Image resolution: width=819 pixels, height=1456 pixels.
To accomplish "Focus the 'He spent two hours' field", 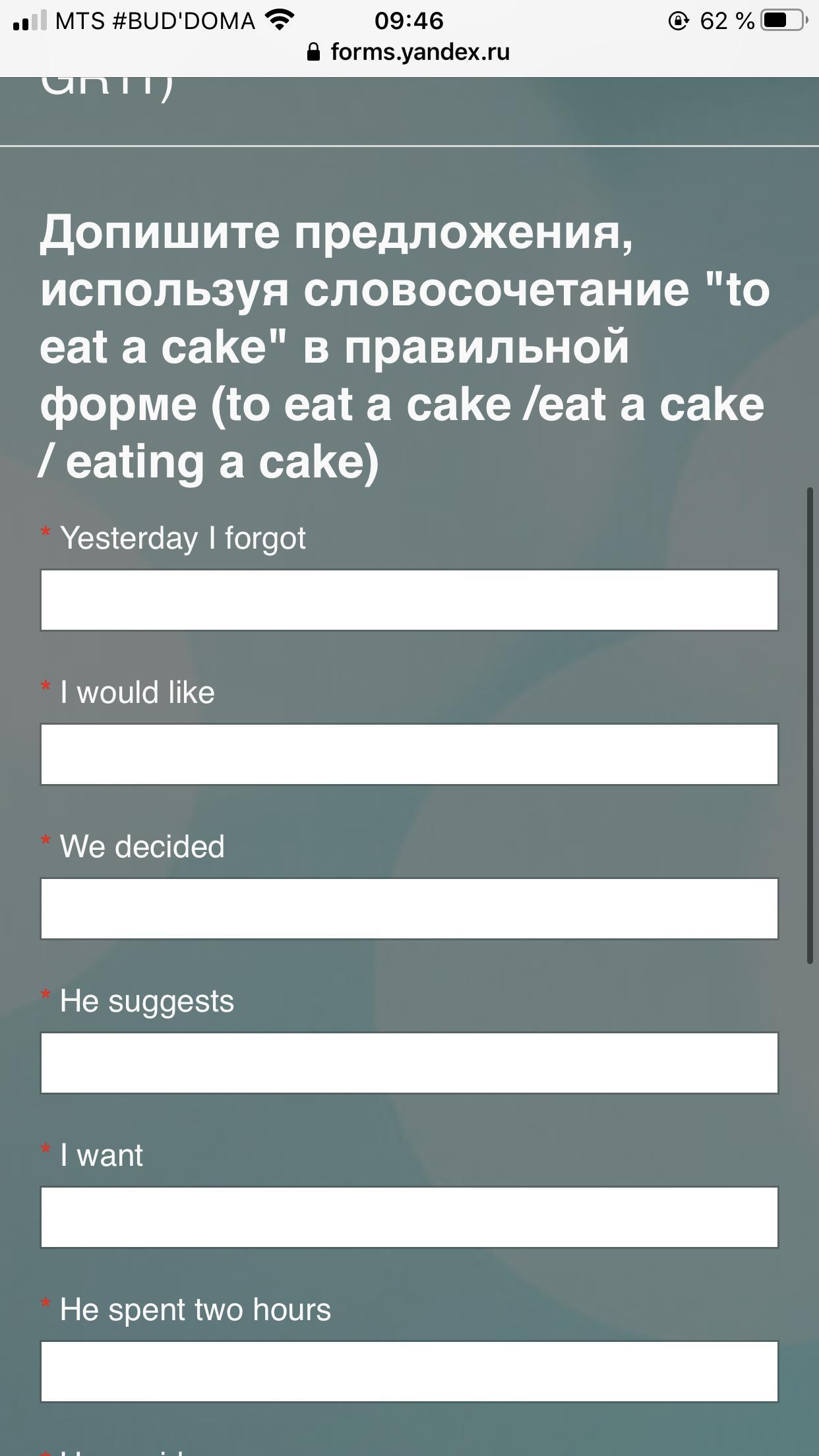I will point(409,1372).
